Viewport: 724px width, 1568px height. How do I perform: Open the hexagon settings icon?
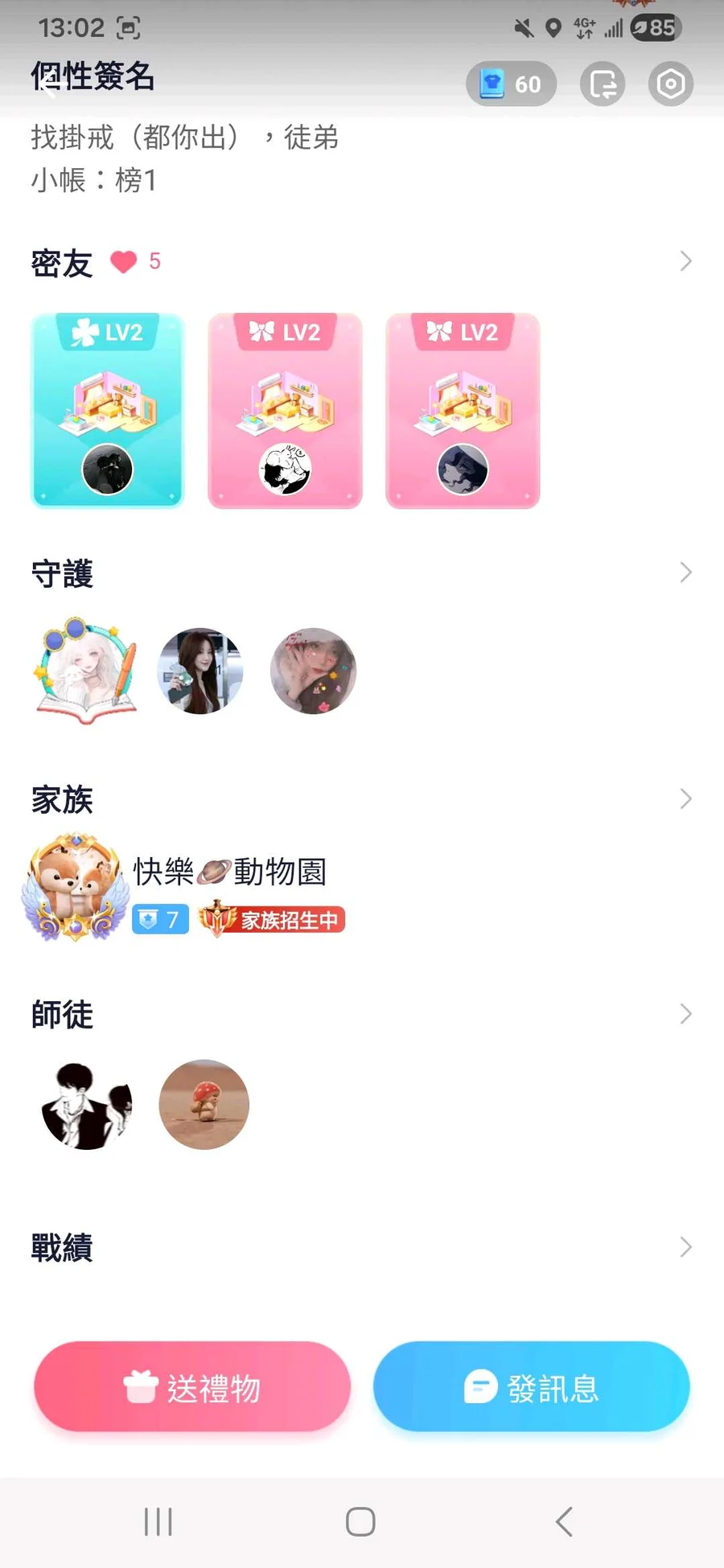670,84
